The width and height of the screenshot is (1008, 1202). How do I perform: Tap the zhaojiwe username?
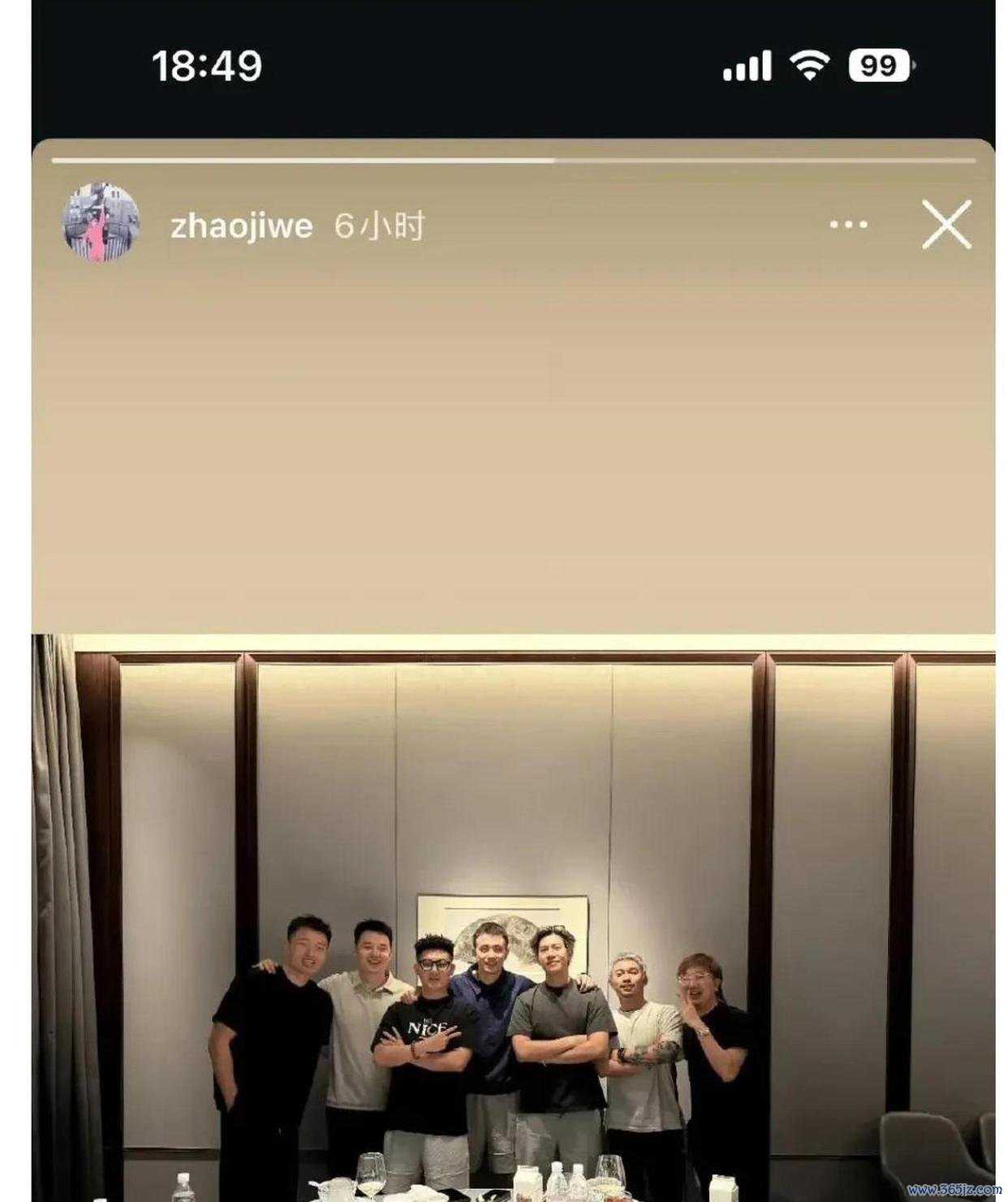point(241,226)
